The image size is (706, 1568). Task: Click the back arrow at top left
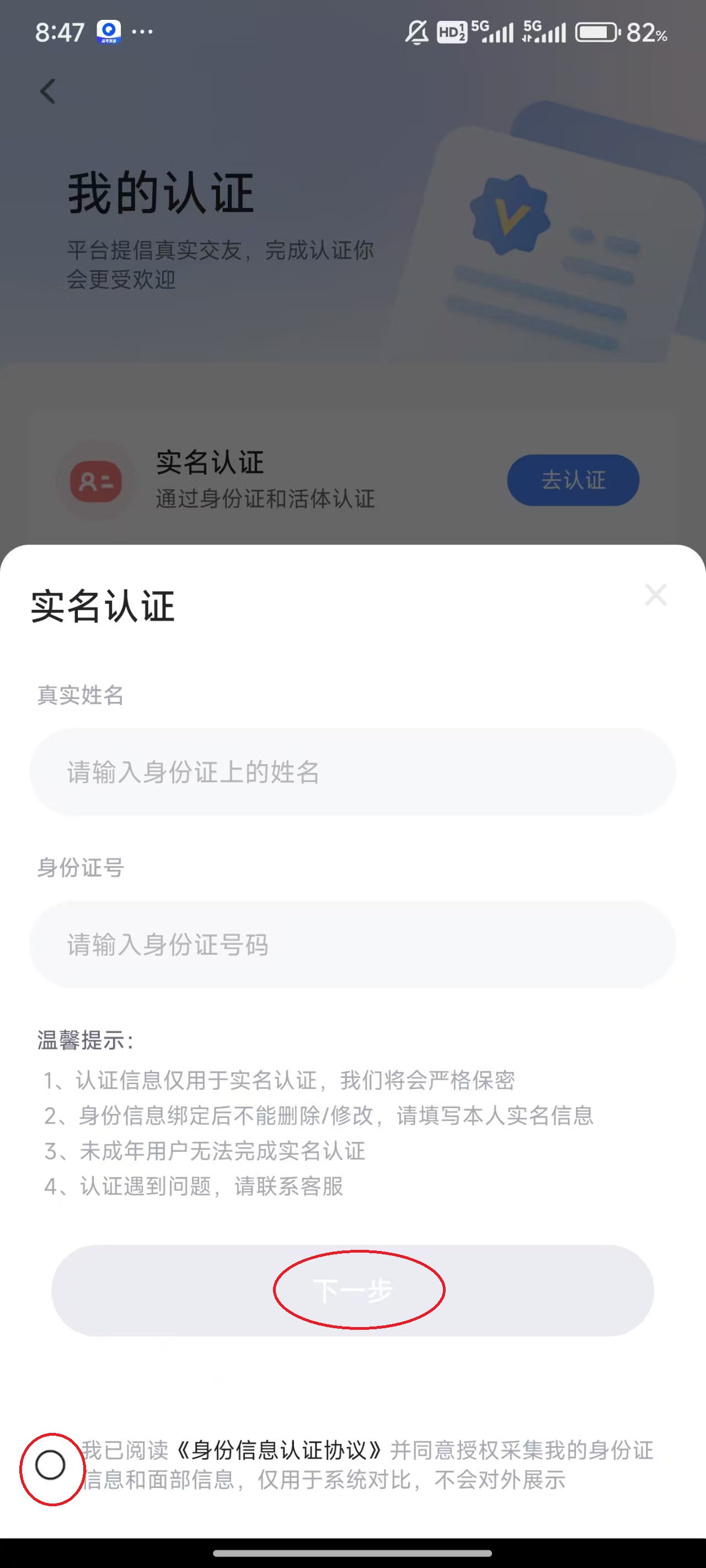47,90
